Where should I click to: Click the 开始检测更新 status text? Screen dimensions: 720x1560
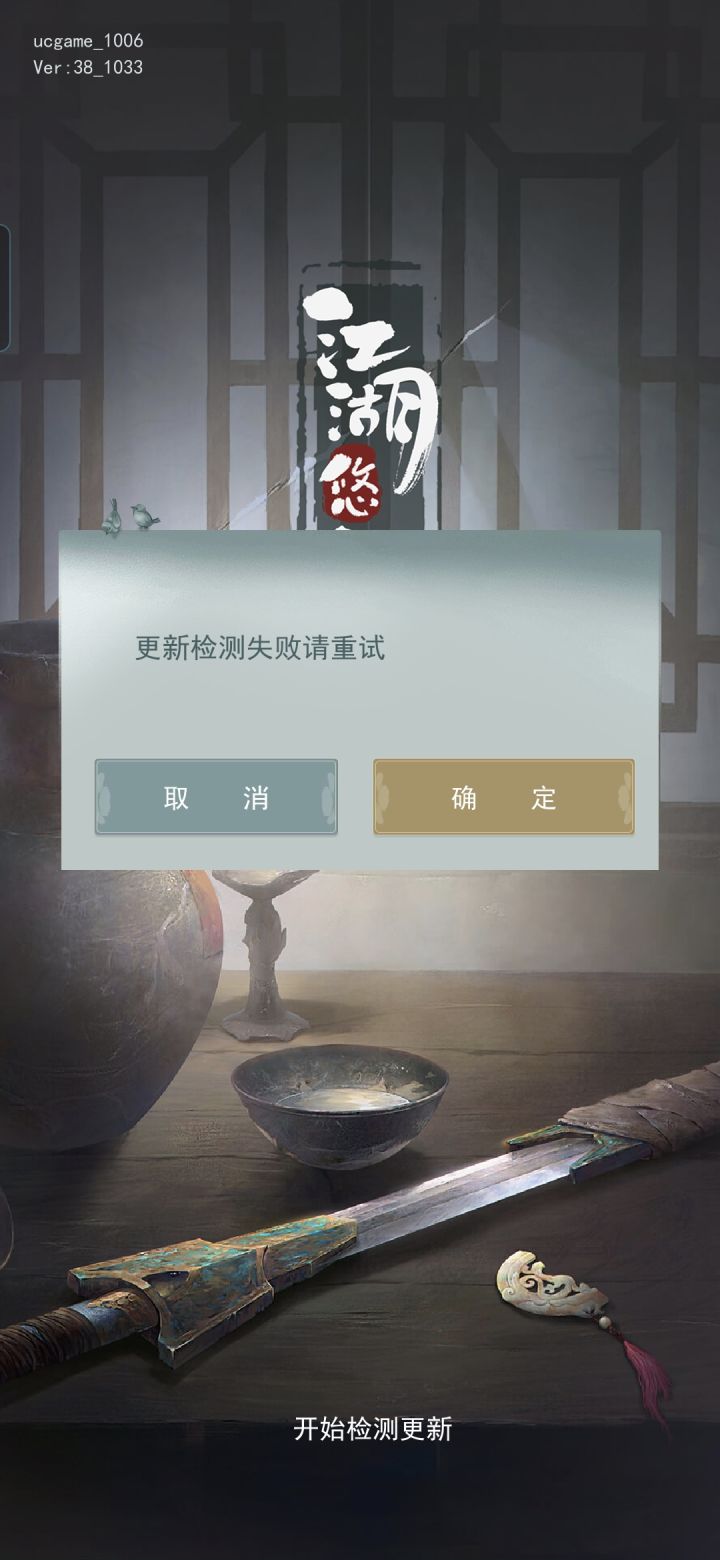[375, 1430]
